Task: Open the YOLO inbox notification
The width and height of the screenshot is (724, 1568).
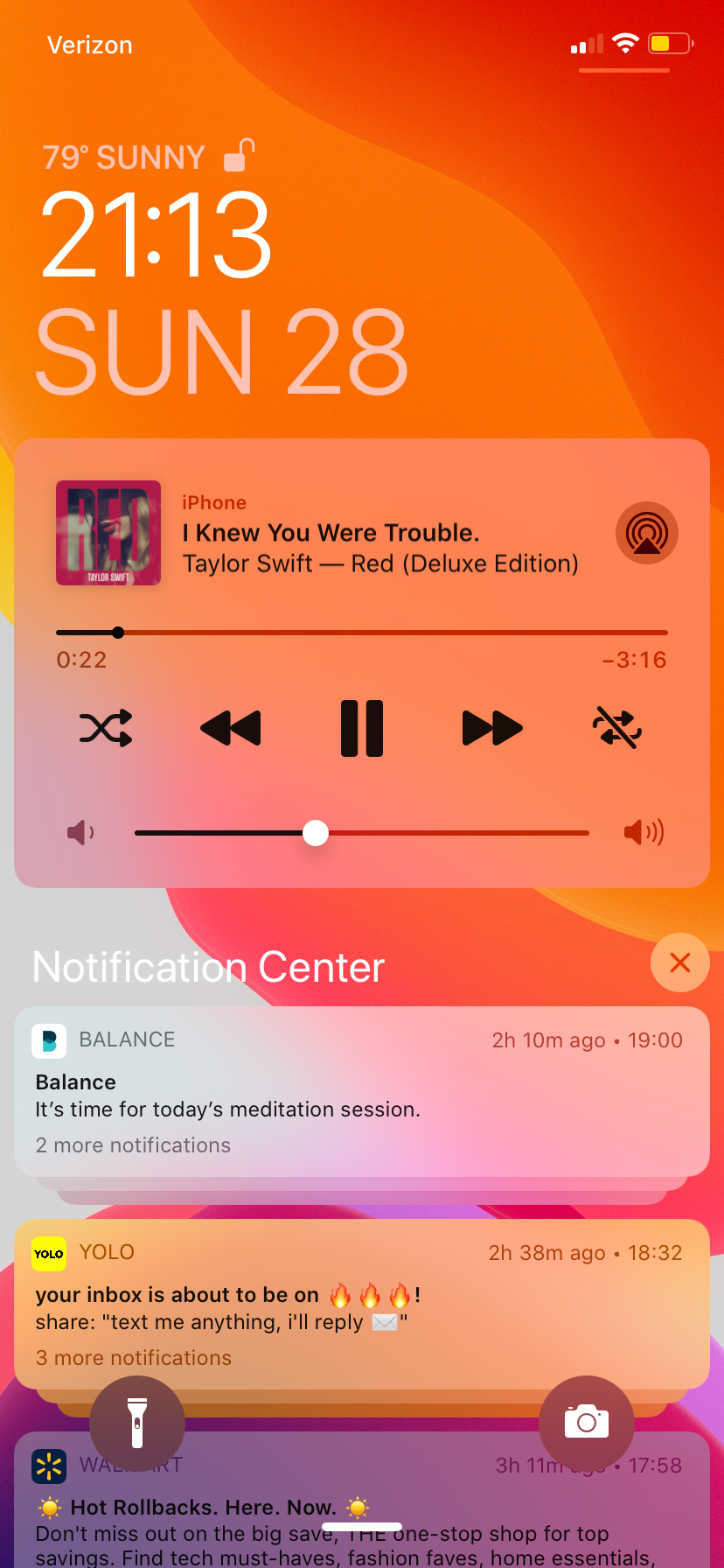Action: (x=362, y=1304)
